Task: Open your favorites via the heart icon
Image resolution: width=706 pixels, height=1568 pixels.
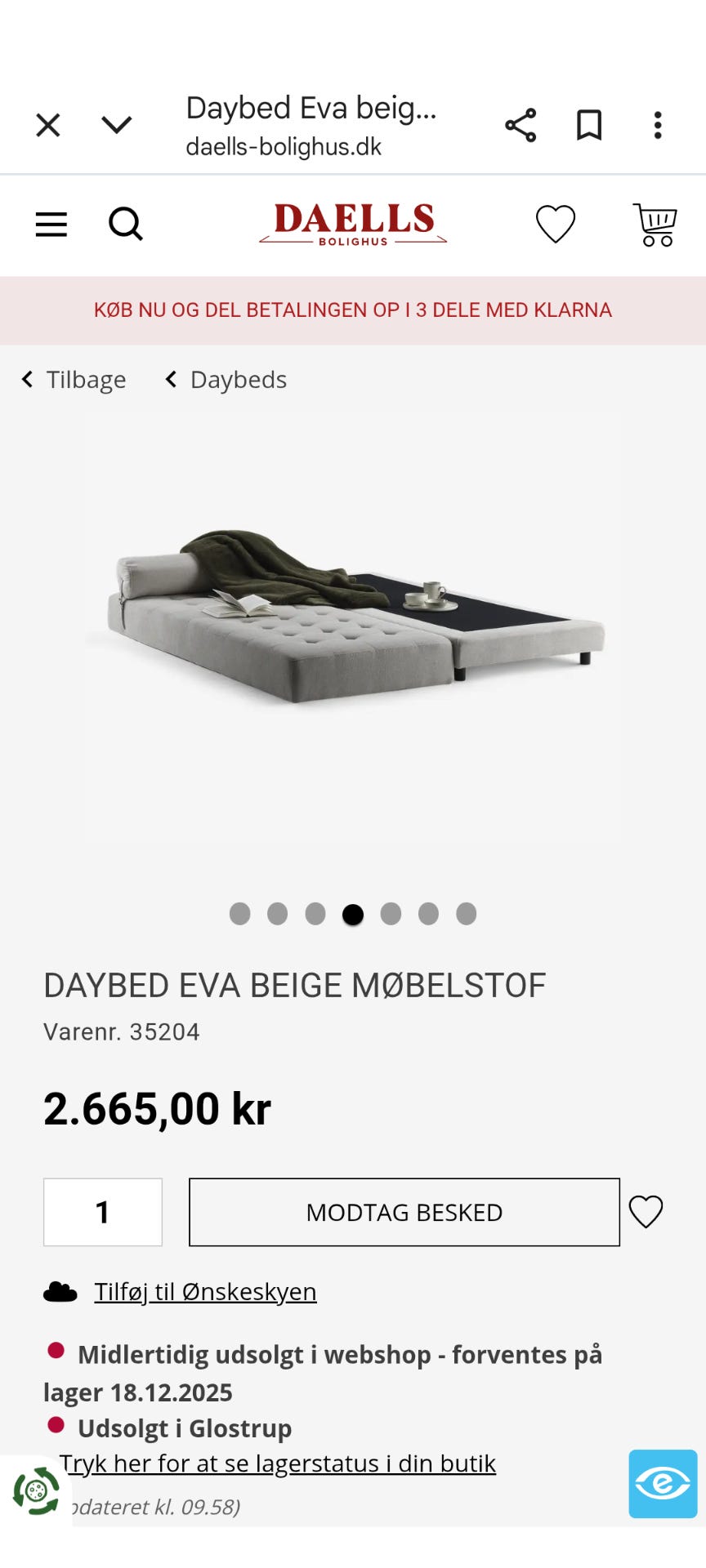Action: [556, 225]
